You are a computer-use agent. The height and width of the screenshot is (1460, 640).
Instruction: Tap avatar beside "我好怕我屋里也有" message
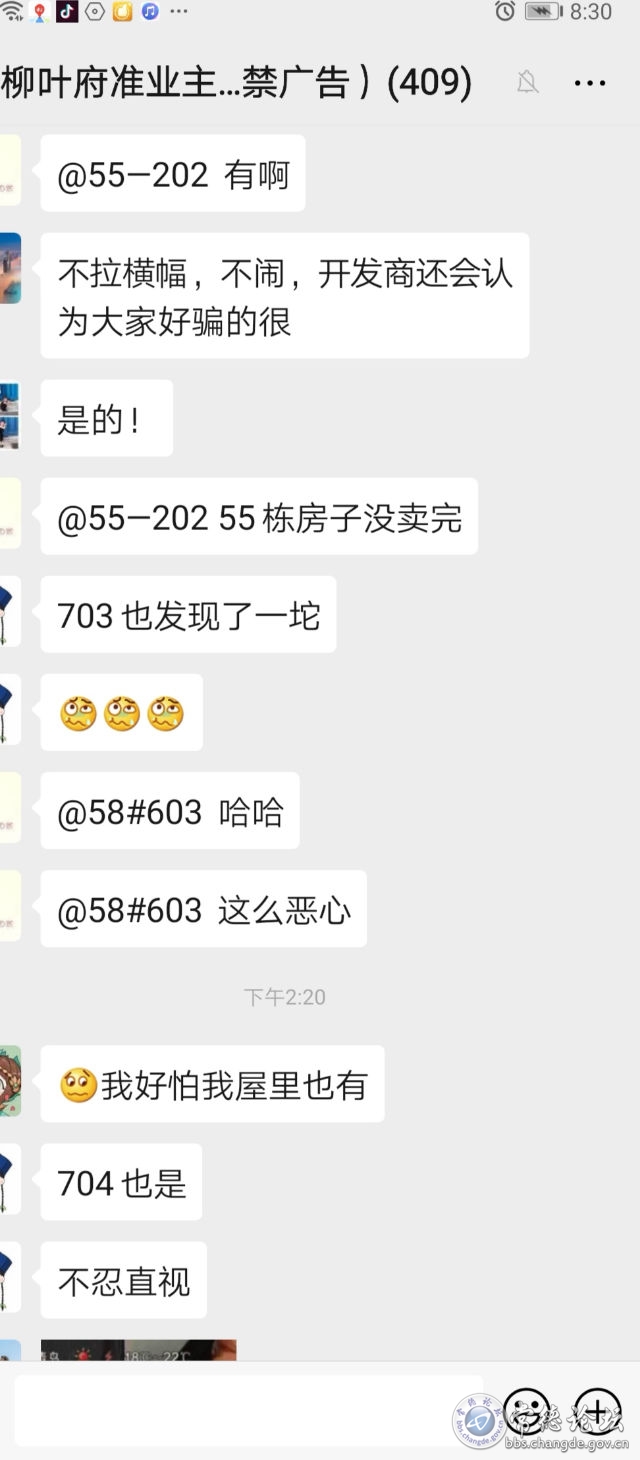click(x=9, y=1081)
